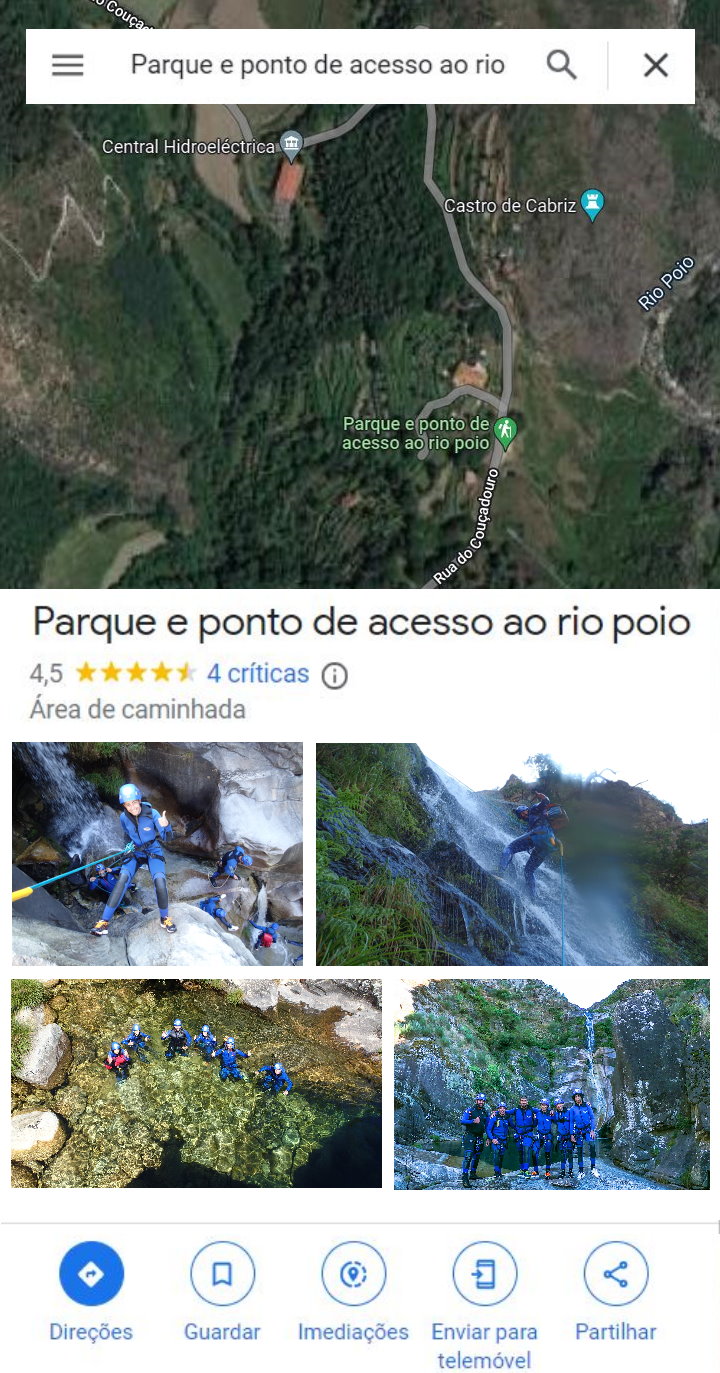Open photo of canyoner giving thumbs up

tap(157, 853)
